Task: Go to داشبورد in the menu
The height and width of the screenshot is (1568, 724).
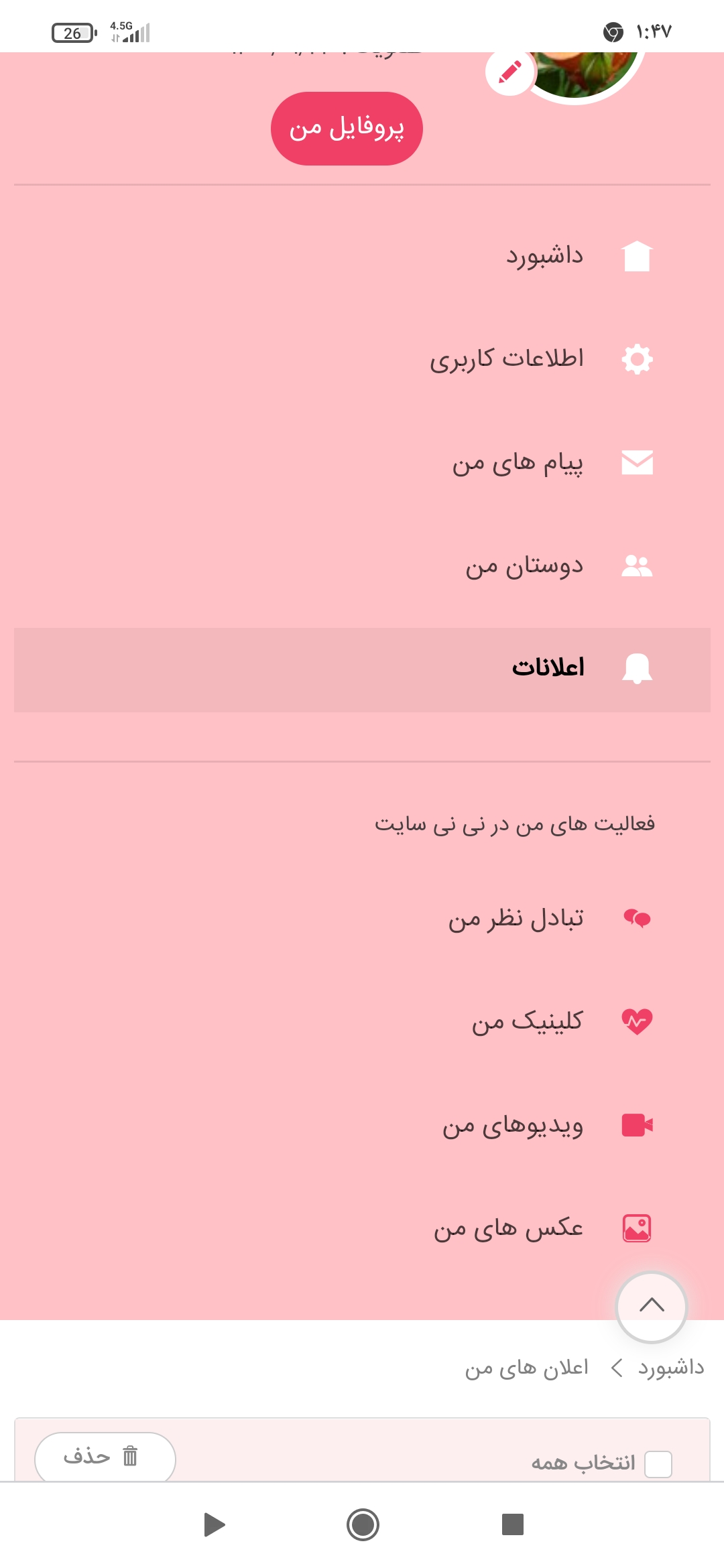Action: point(544,256)
